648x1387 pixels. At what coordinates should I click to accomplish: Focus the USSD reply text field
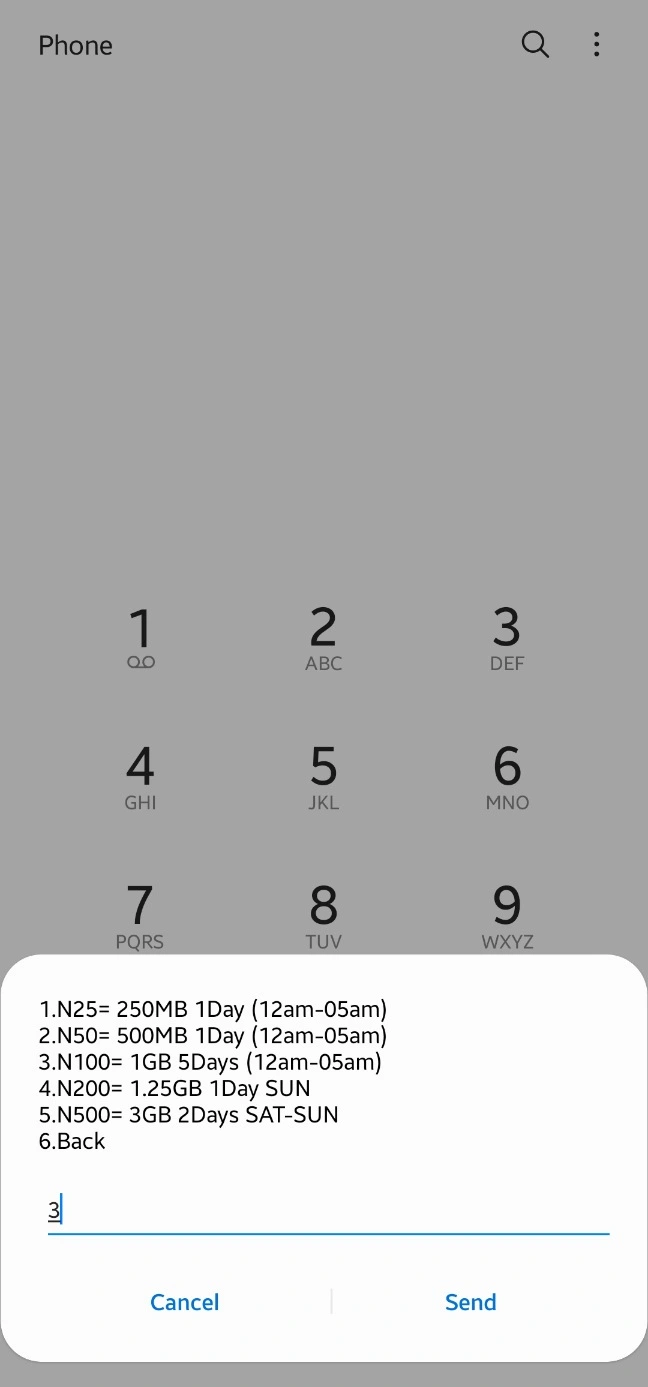pos(328,1212)
